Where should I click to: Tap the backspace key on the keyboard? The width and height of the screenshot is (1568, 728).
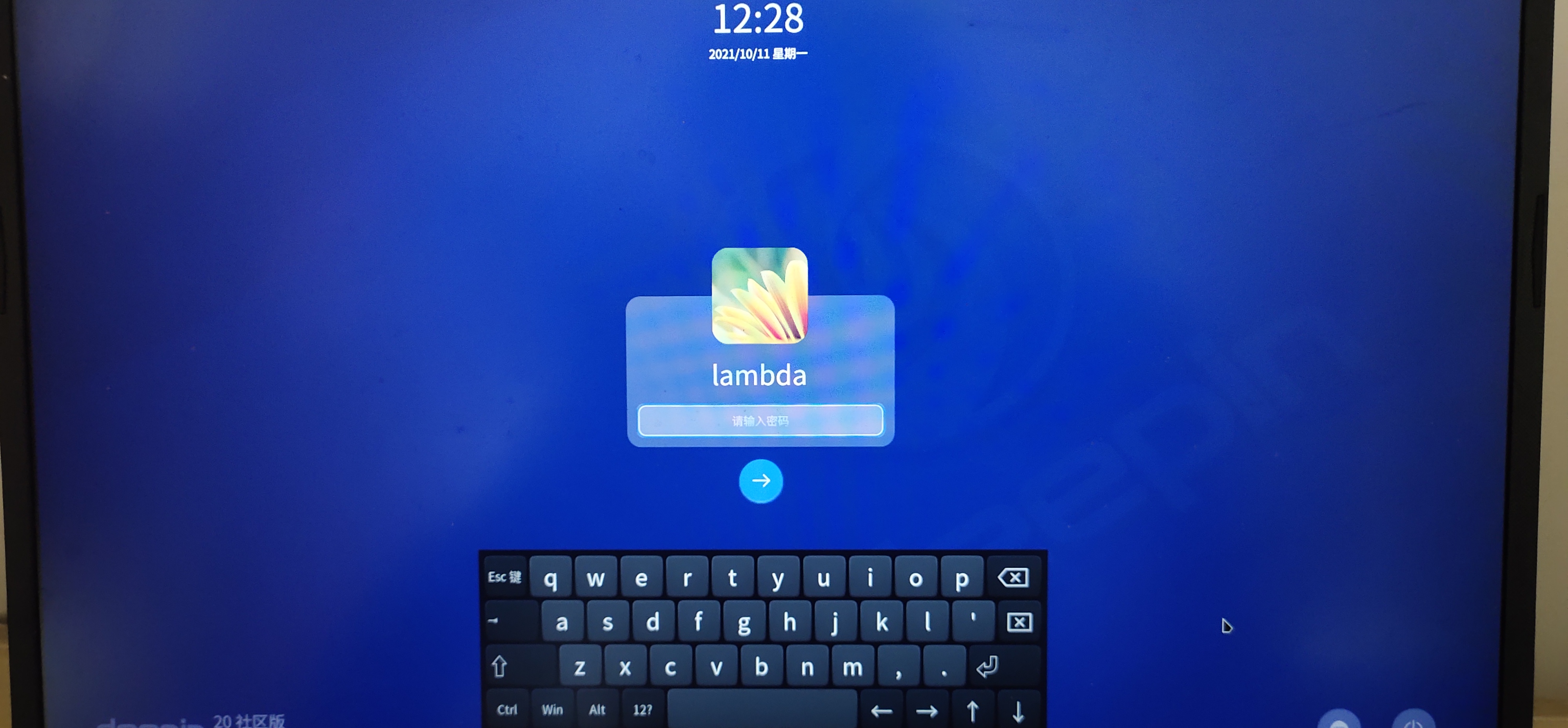click(1013, 577)
